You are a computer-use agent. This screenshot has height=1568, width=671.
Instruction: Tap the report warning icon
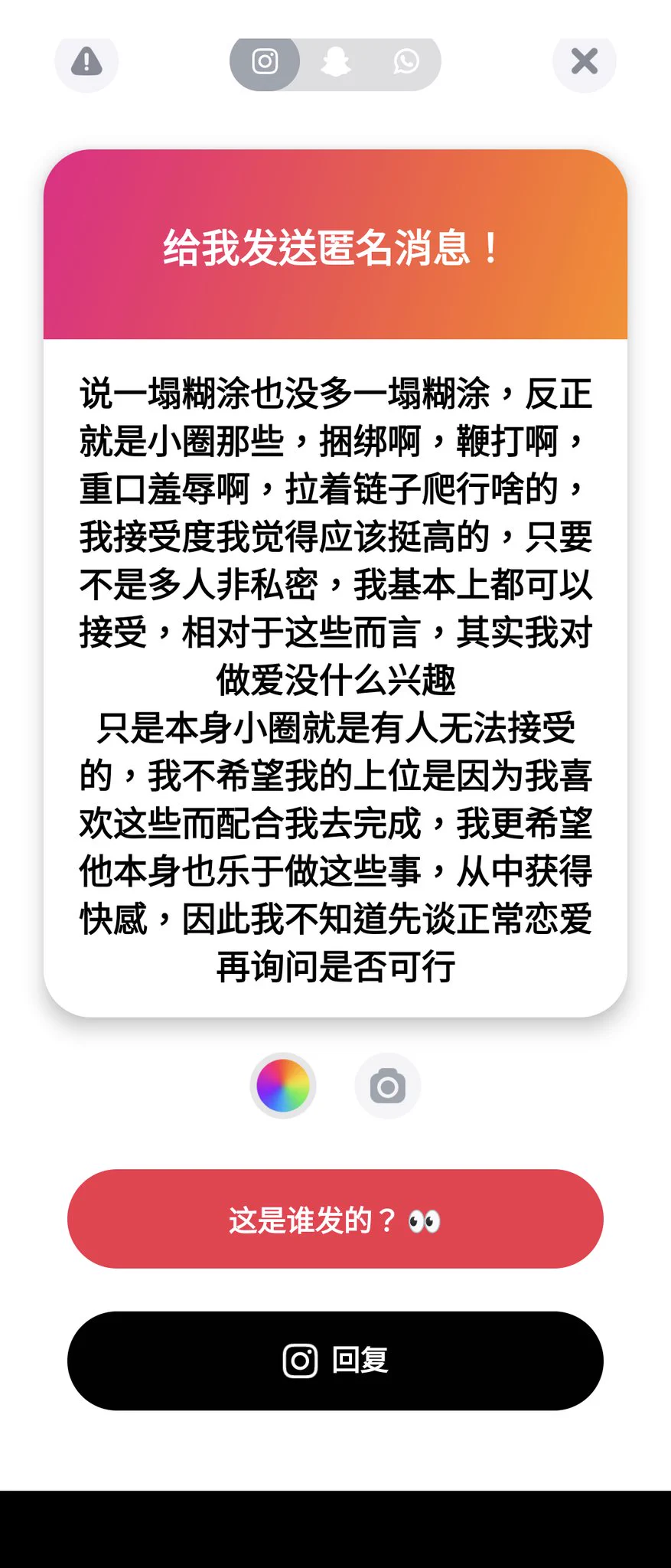coord(86,61)
